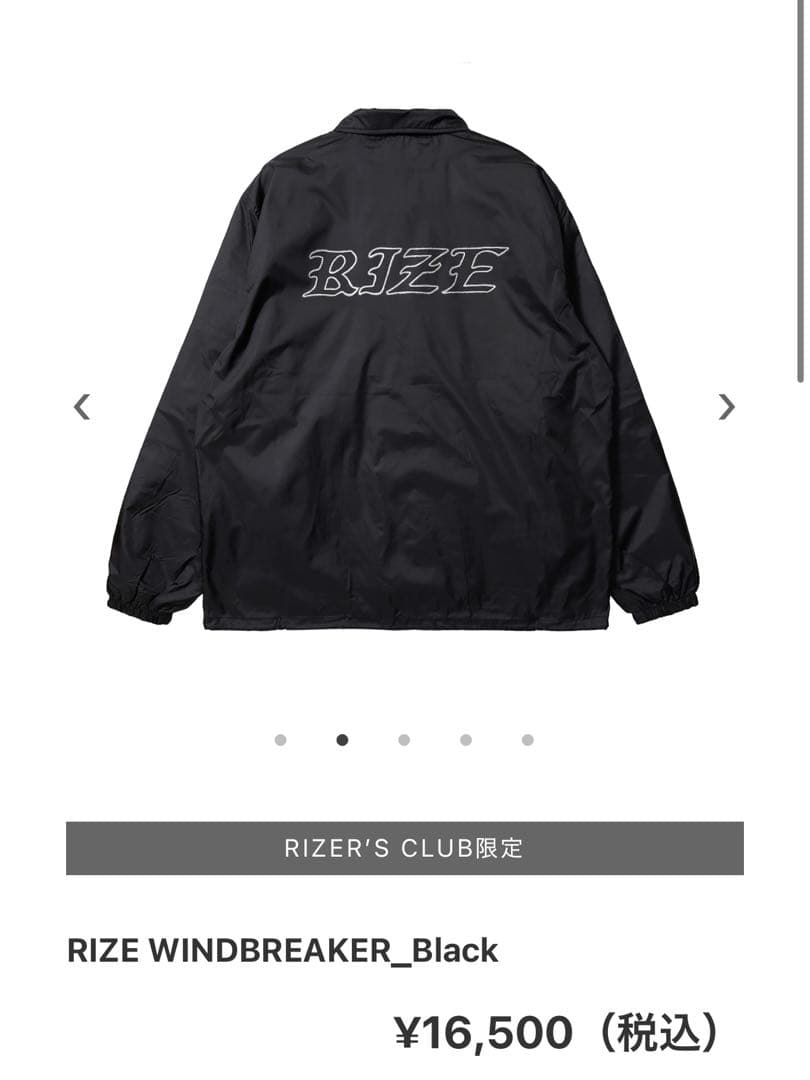Open the RIZER'S CLUB限定 category banner
Screen dimensions: 810x1080
405,847
